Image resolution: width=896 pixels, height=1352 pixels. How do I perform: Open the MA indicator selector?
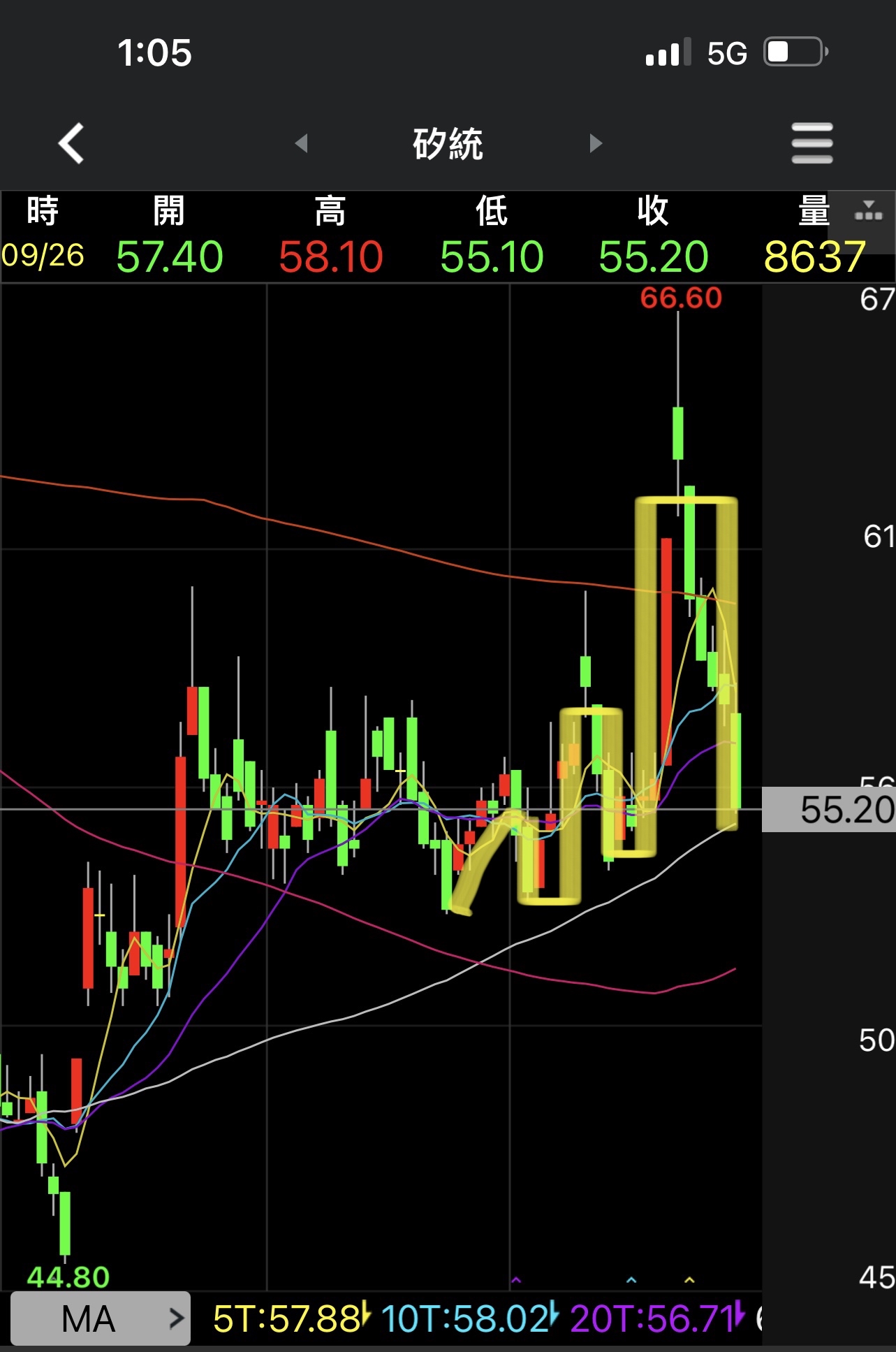point(101,1318)
